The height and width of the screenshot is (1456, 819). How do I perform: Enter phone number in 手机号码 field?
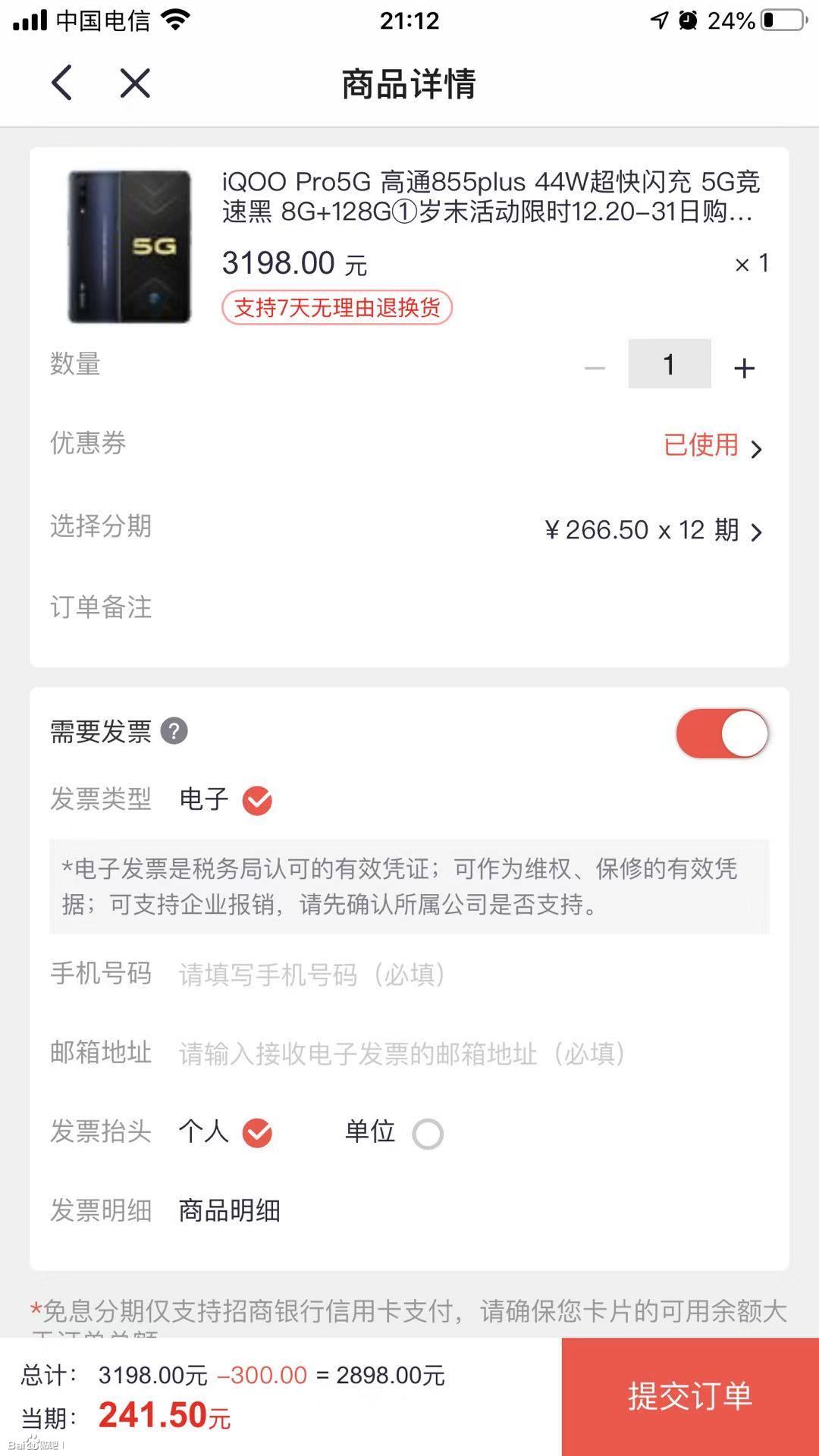coord(455,974)
